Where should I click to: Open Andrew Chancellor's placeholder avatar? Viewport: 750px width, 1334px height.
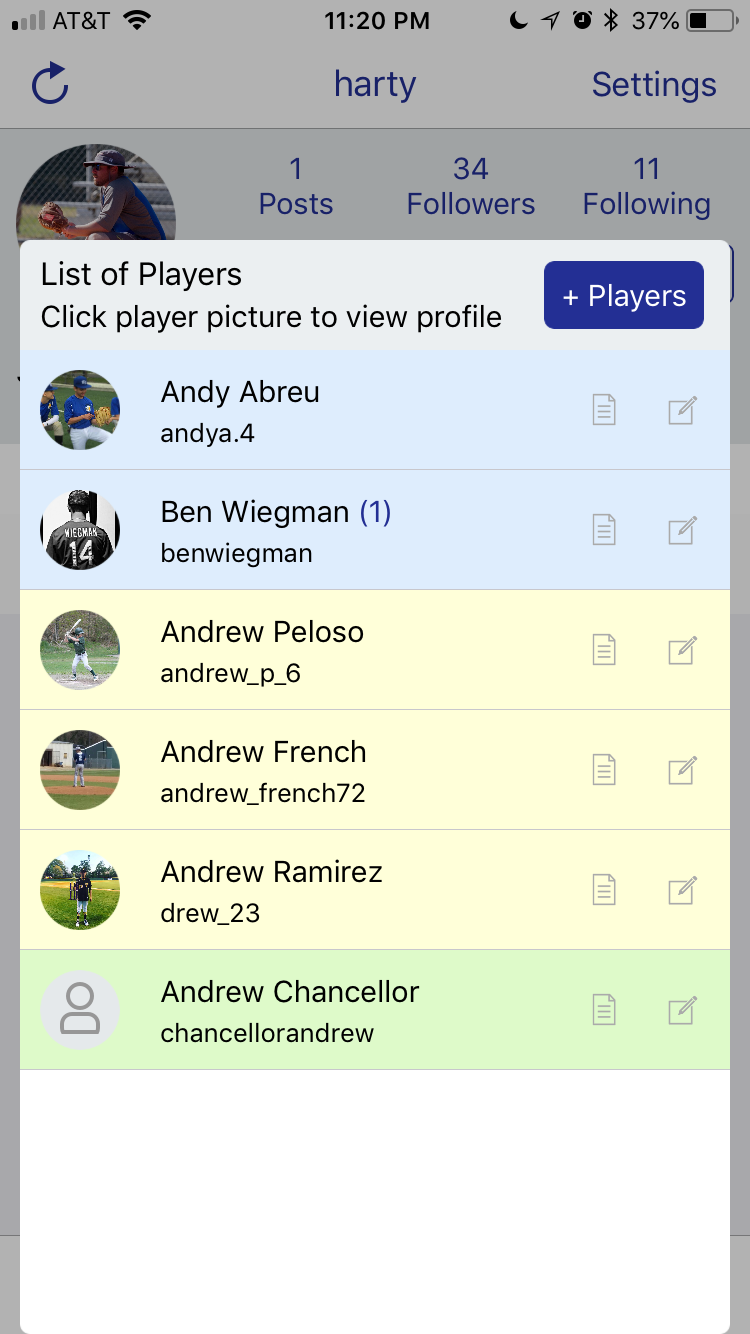point(80,1010)
